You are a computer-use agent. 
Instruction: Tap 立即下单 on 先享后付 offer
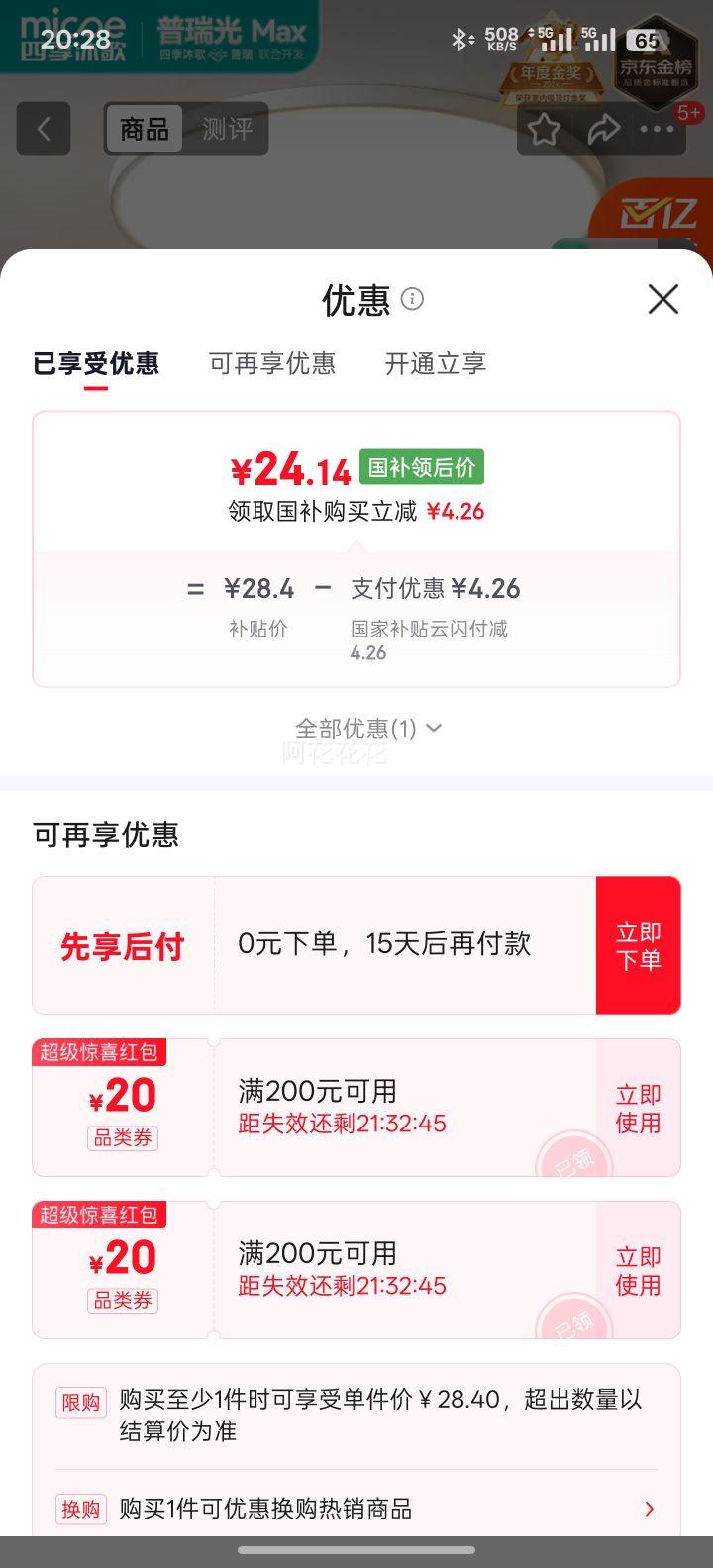click(639, 944)
